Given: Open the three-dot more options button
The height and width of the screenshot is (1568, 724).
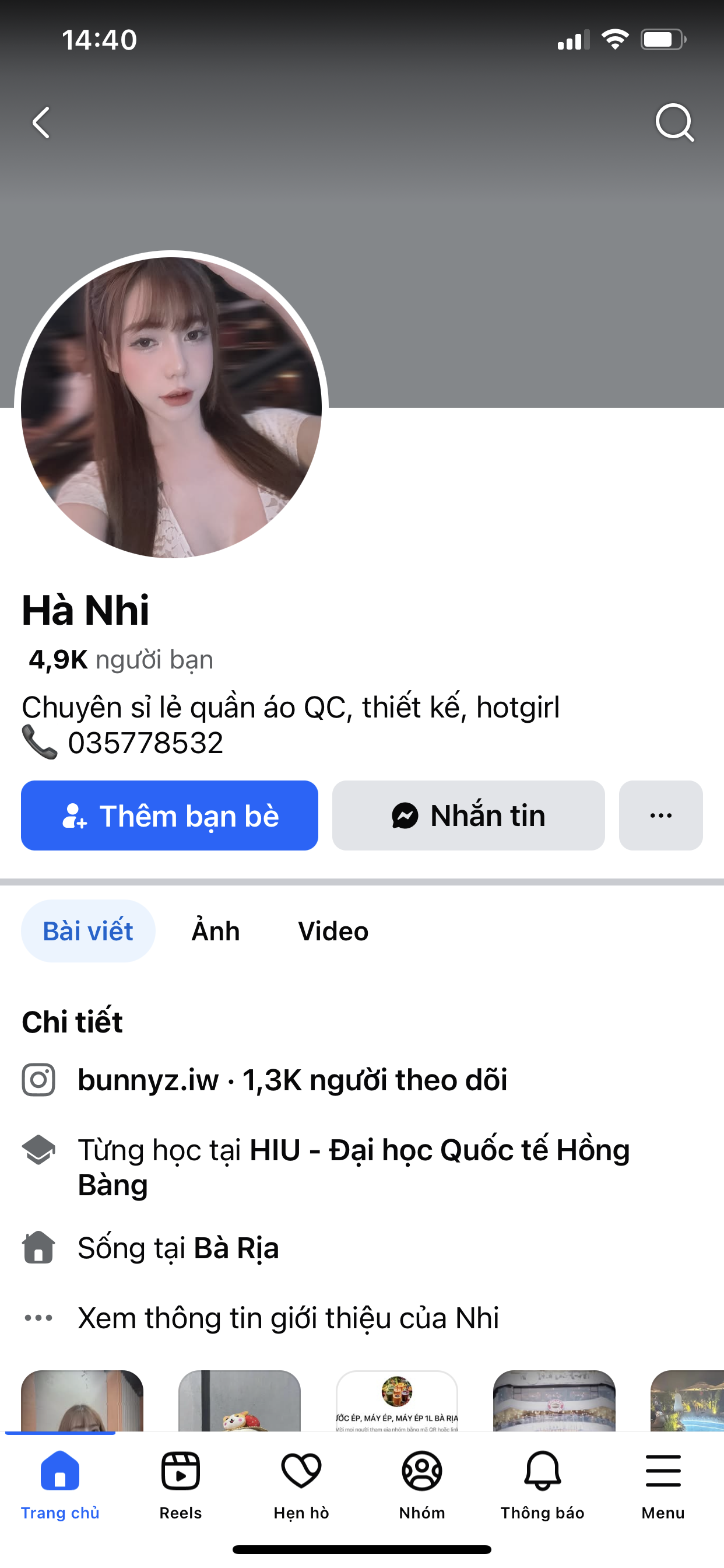Looking at the screenshot, I should [x=660, y=815].
